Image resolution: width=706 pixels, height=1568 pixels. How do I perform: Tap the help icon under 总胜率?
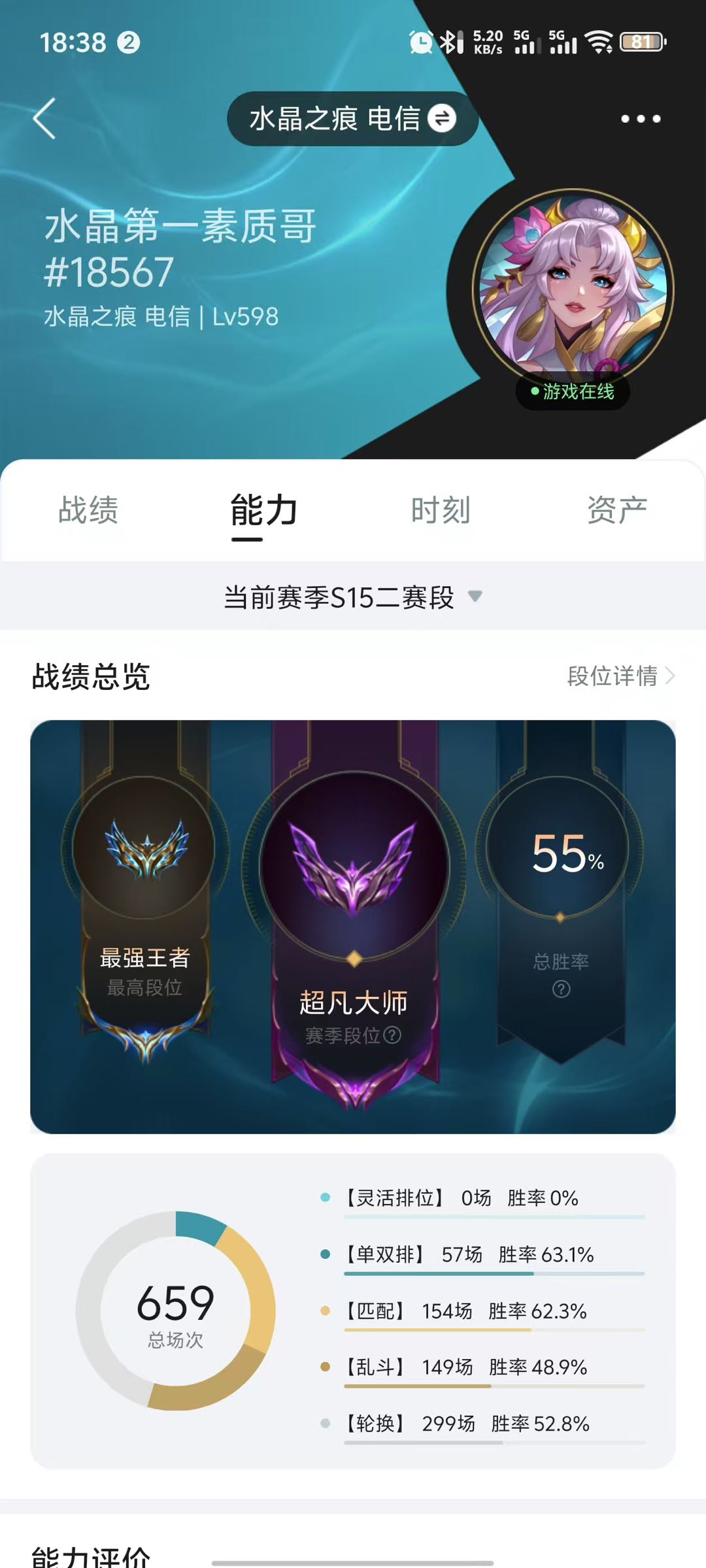561,989
